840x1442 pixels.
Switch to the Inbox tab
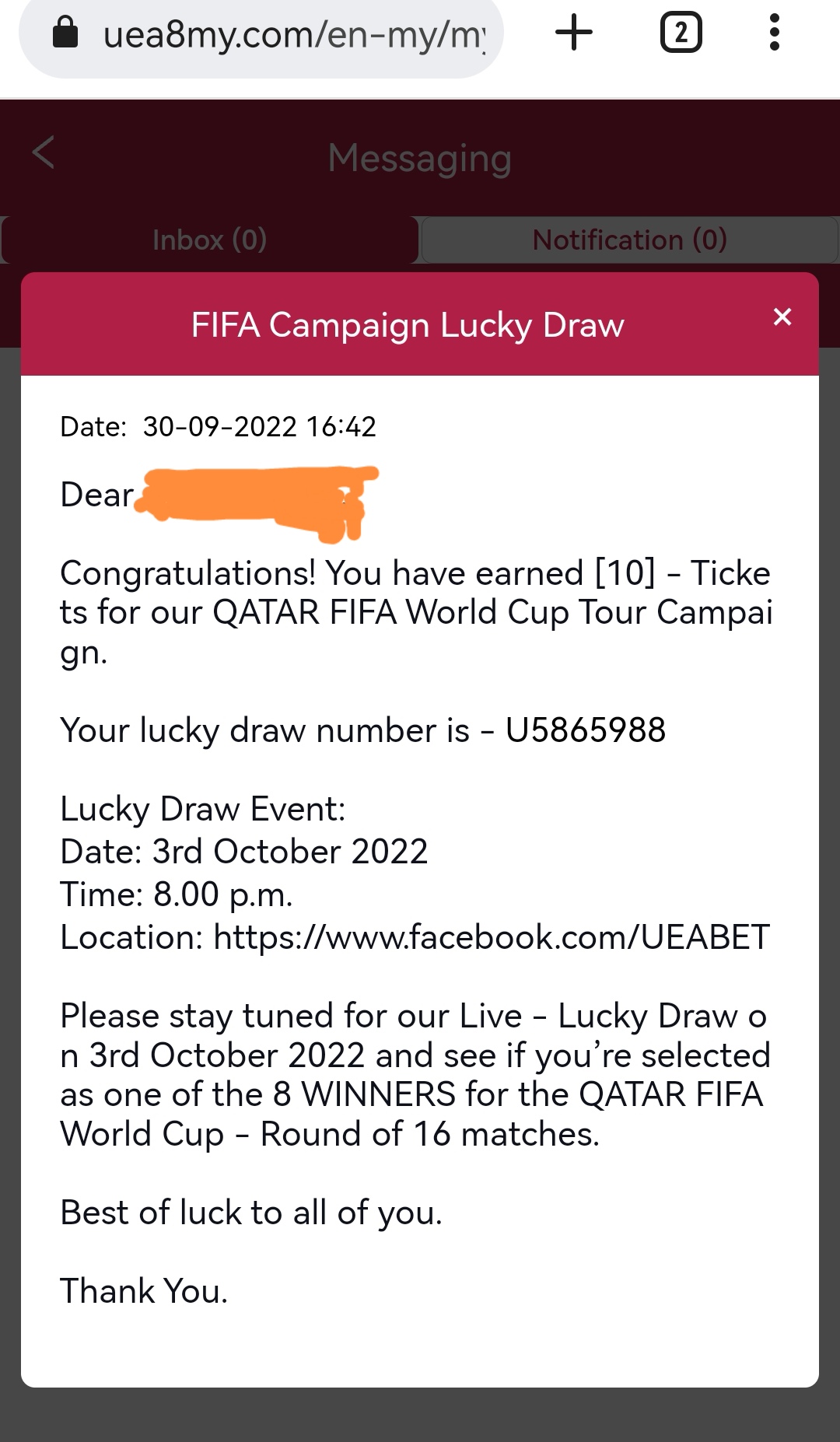[209, 240]
